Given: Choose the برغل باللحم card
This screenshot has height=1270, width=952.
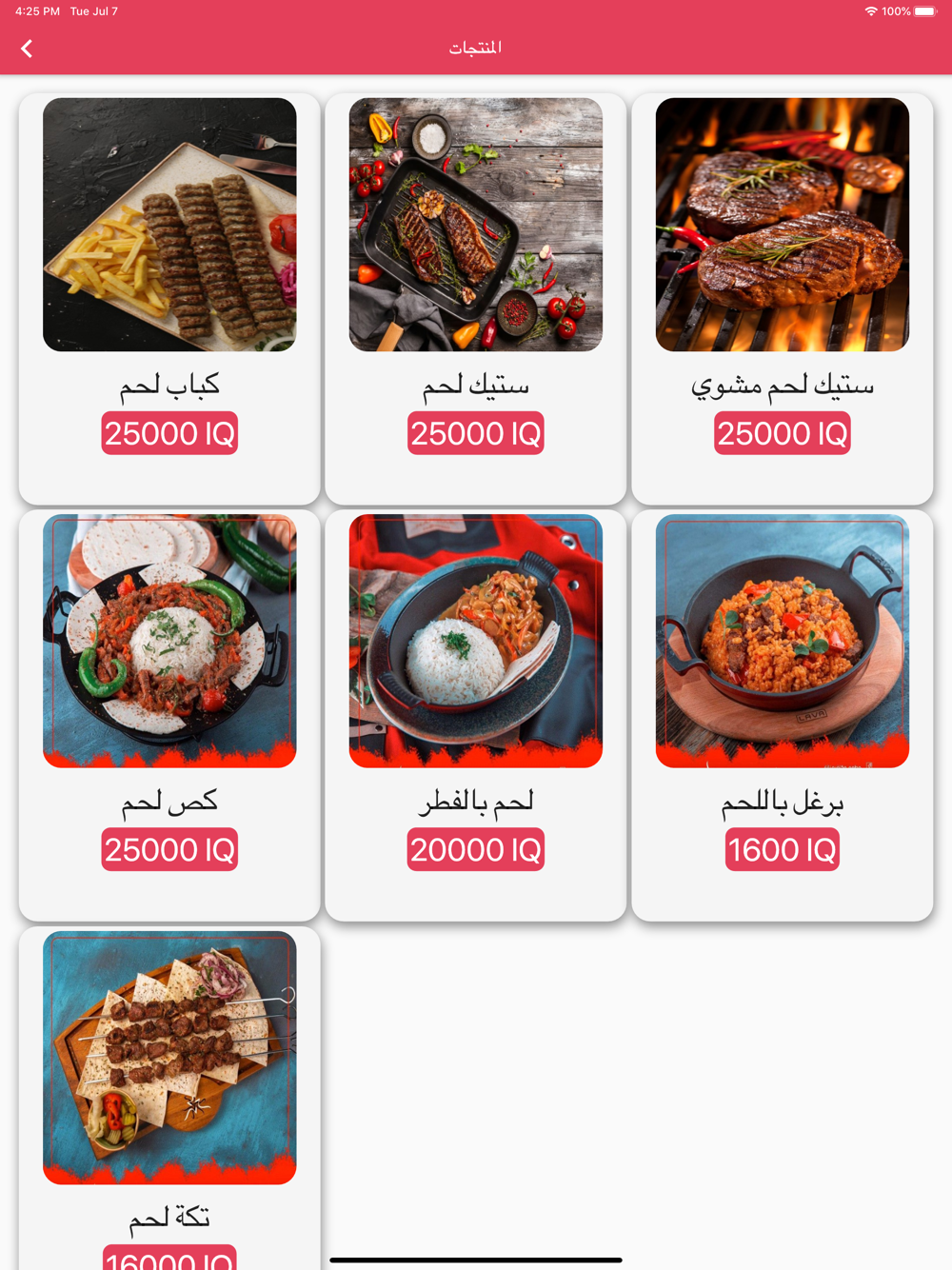Looking at the screenshot, I should [x=782, y=714].
